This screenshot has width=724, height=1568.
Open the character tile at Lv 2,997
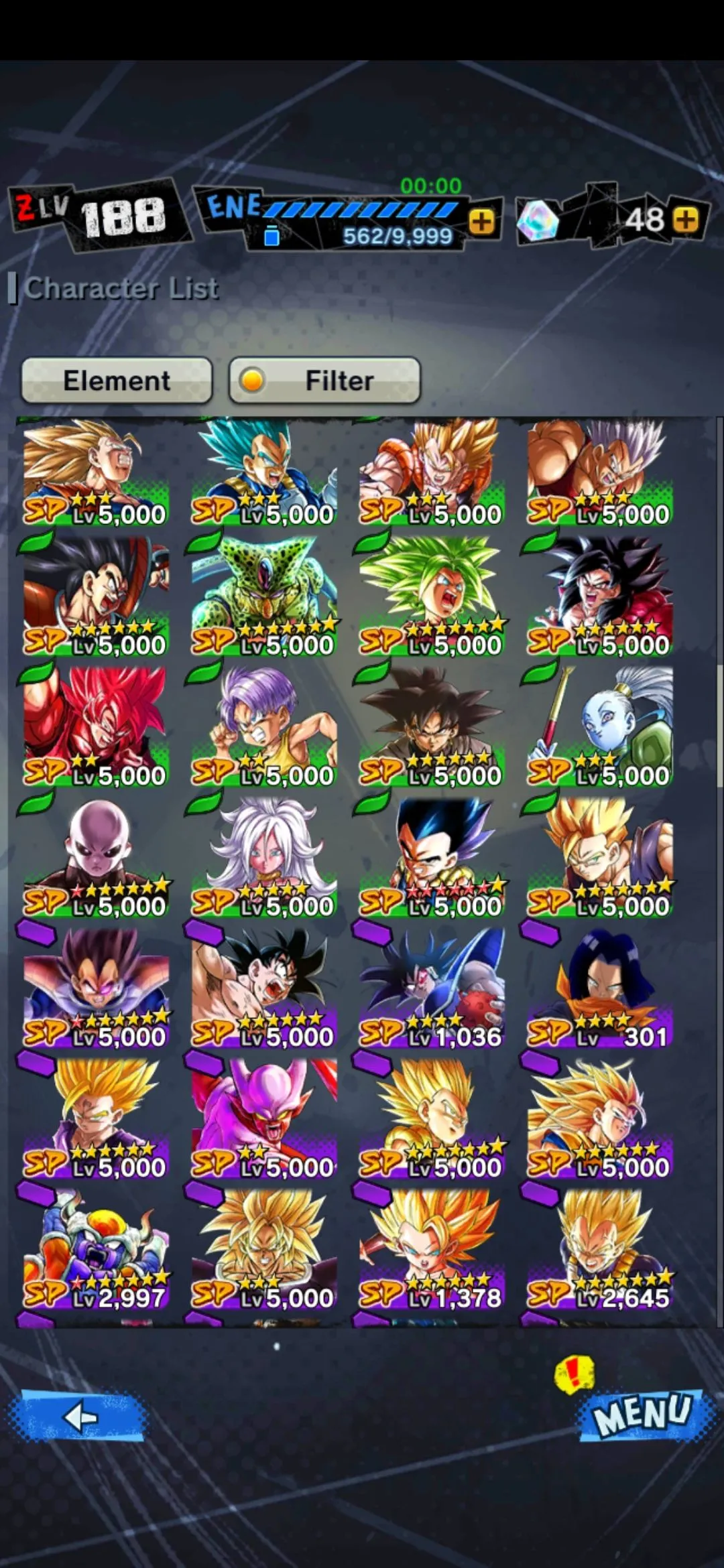(97, 1250)
